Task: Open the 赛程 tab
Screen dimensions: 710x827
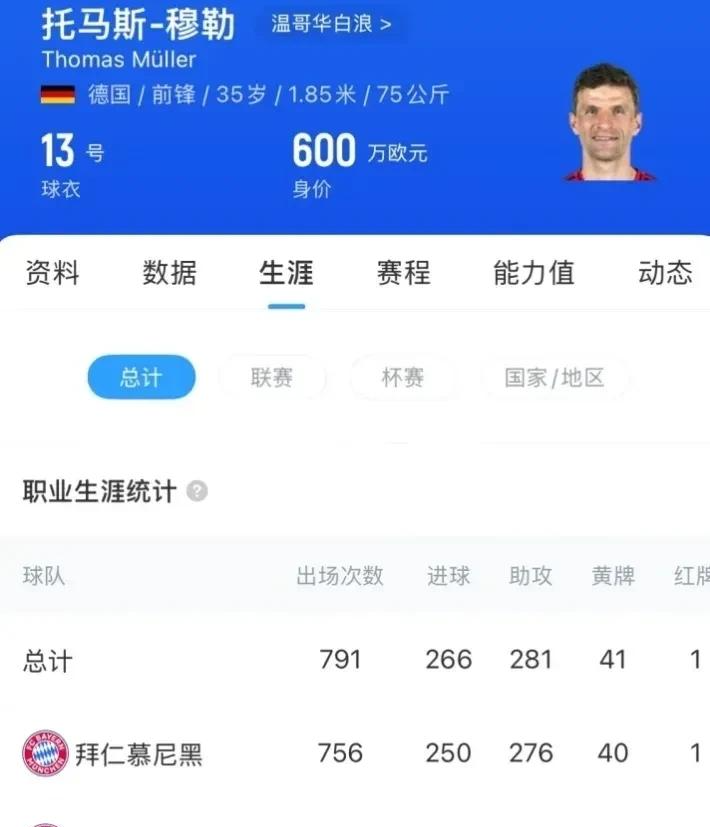Action: [x=403, y=273]
